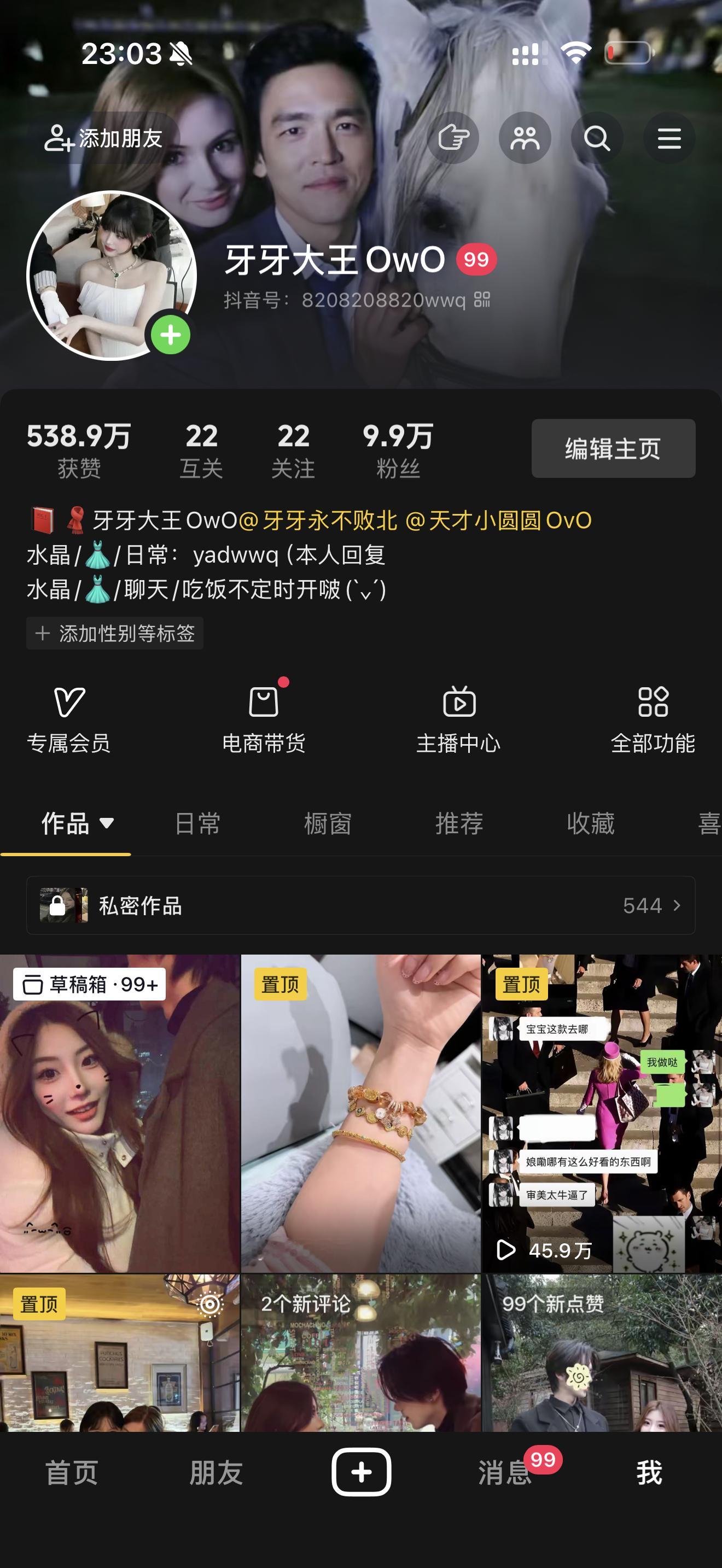Tap the green plus on the profile avatar
The image size is (722, 1568).
[x=171, y=334]
